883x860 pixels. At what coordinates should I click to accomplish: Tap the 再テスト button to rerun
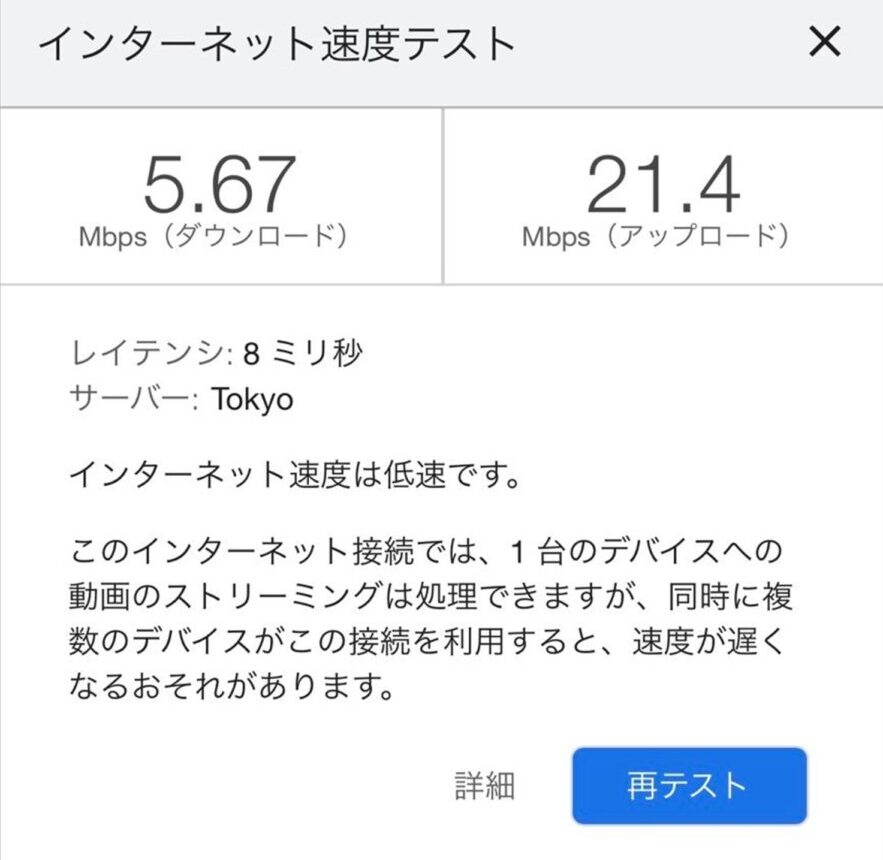[x=688, y=785]
